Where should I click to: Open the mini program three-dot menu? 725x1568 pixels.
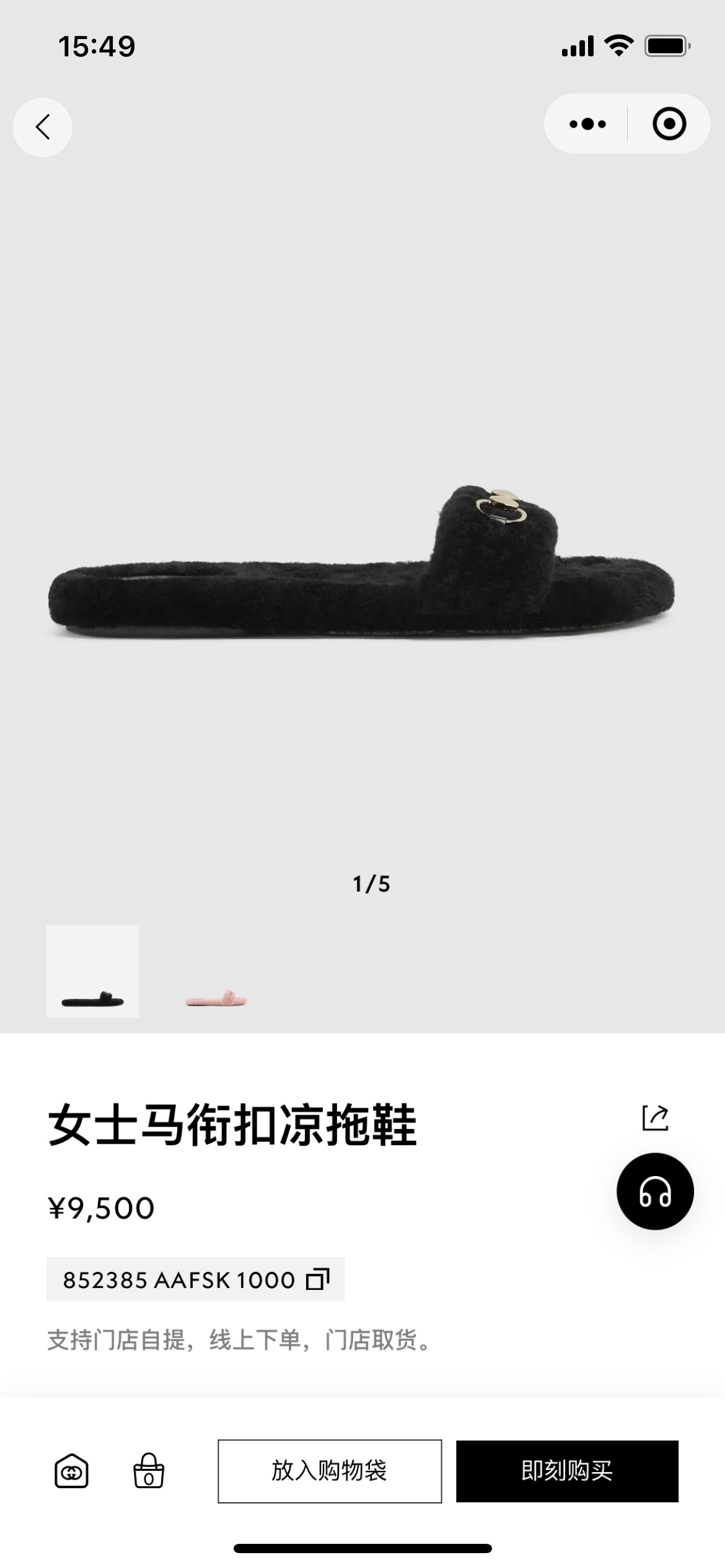click(587, 124)
